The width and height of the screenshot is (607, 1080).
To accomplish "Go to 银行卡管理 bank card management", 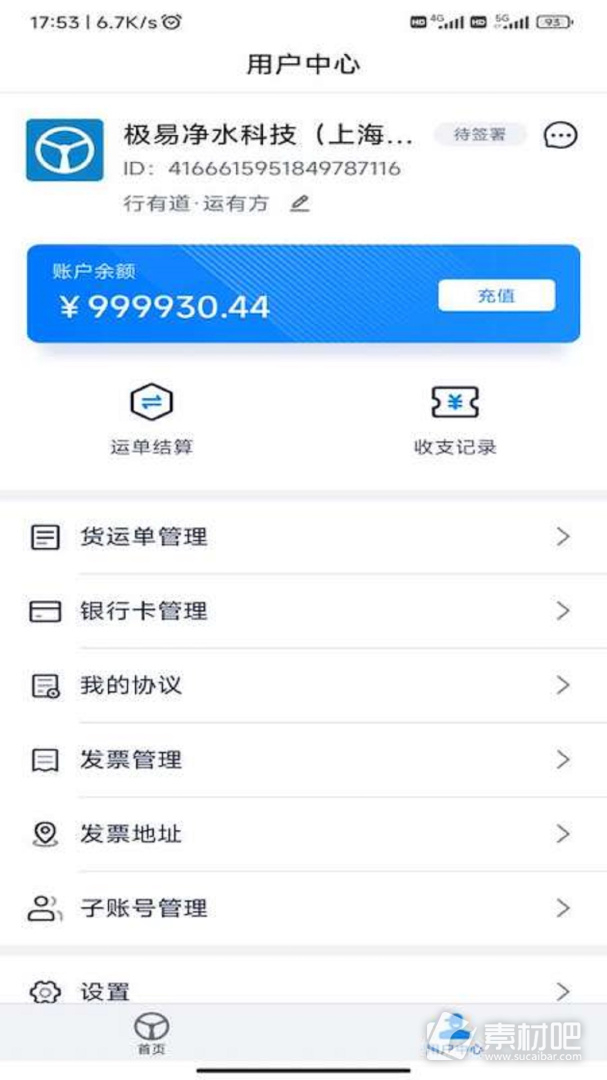I will pyautogui.click(x=303, y=611).
